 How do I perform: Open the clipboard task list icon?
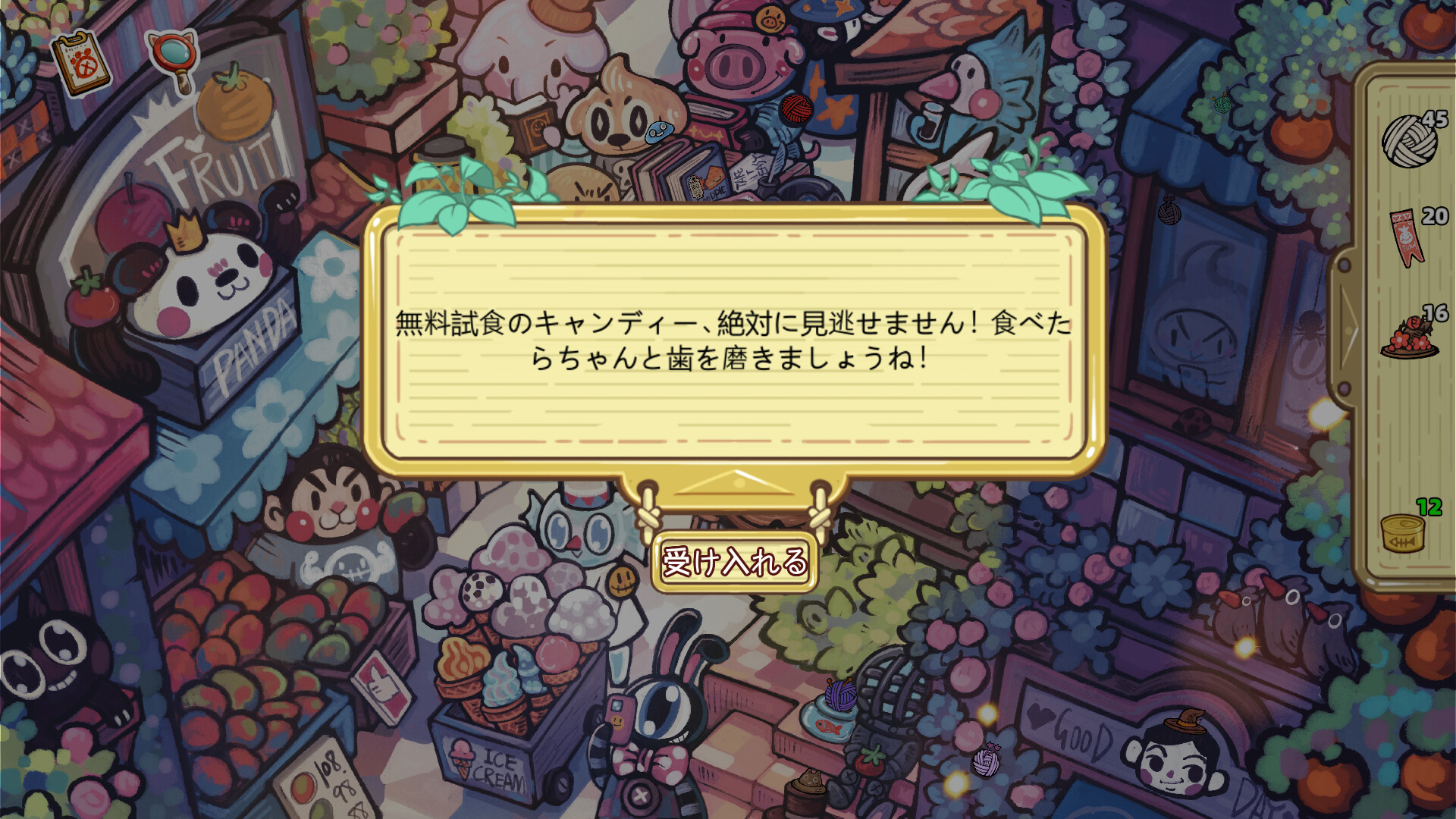80,64
